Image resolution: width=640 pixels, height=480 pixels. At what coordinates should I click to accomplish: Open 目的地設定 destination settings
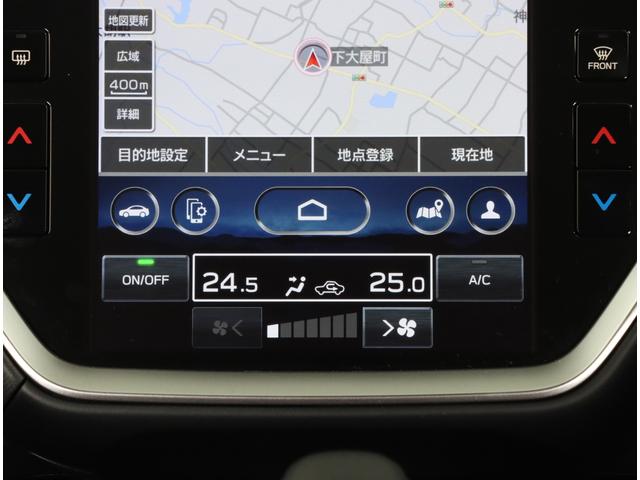pos(152,156)
